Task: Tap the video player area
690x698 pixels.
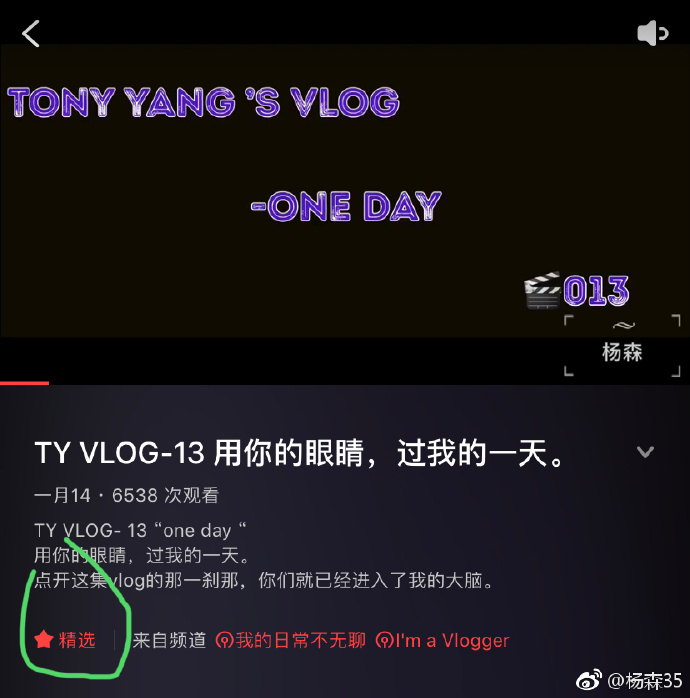Action: pos(344,200)
